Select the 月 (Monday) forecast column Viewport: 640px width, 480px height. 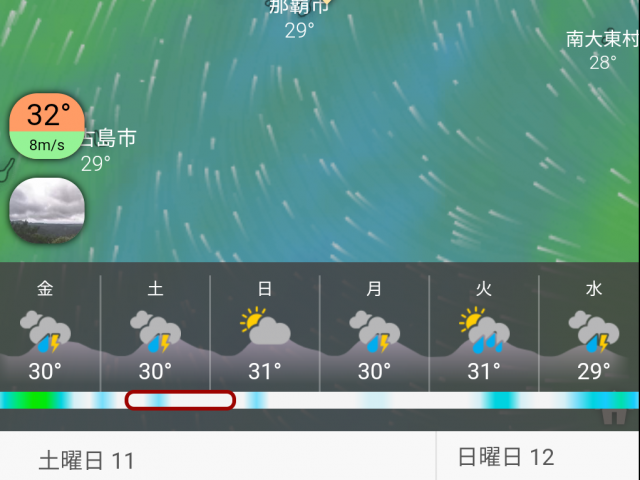tap(374, 330)
